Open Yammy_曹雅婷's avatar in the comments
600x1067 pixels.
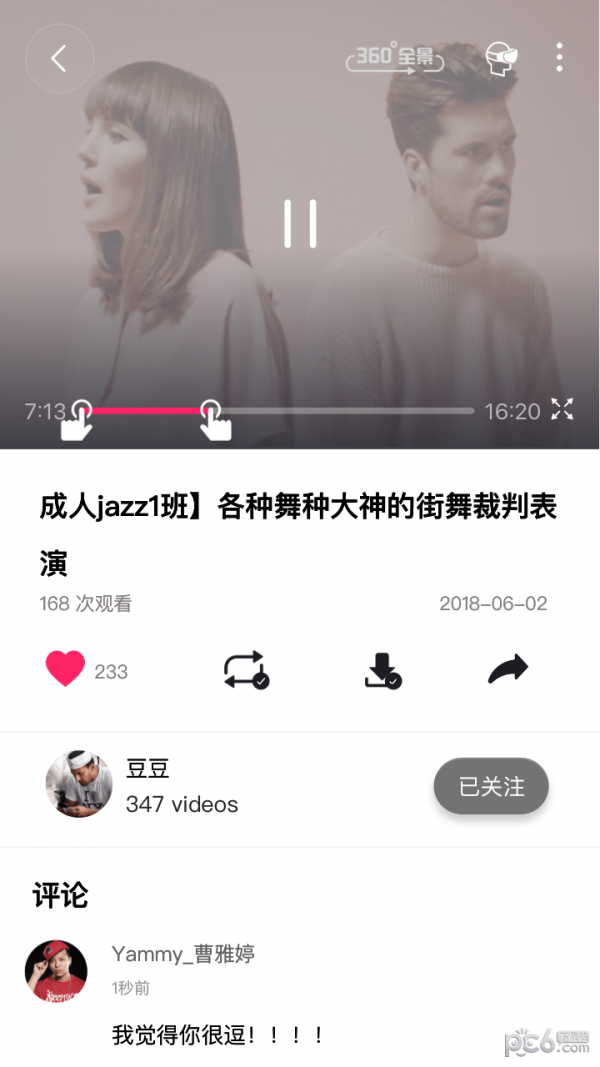(56, 971)
